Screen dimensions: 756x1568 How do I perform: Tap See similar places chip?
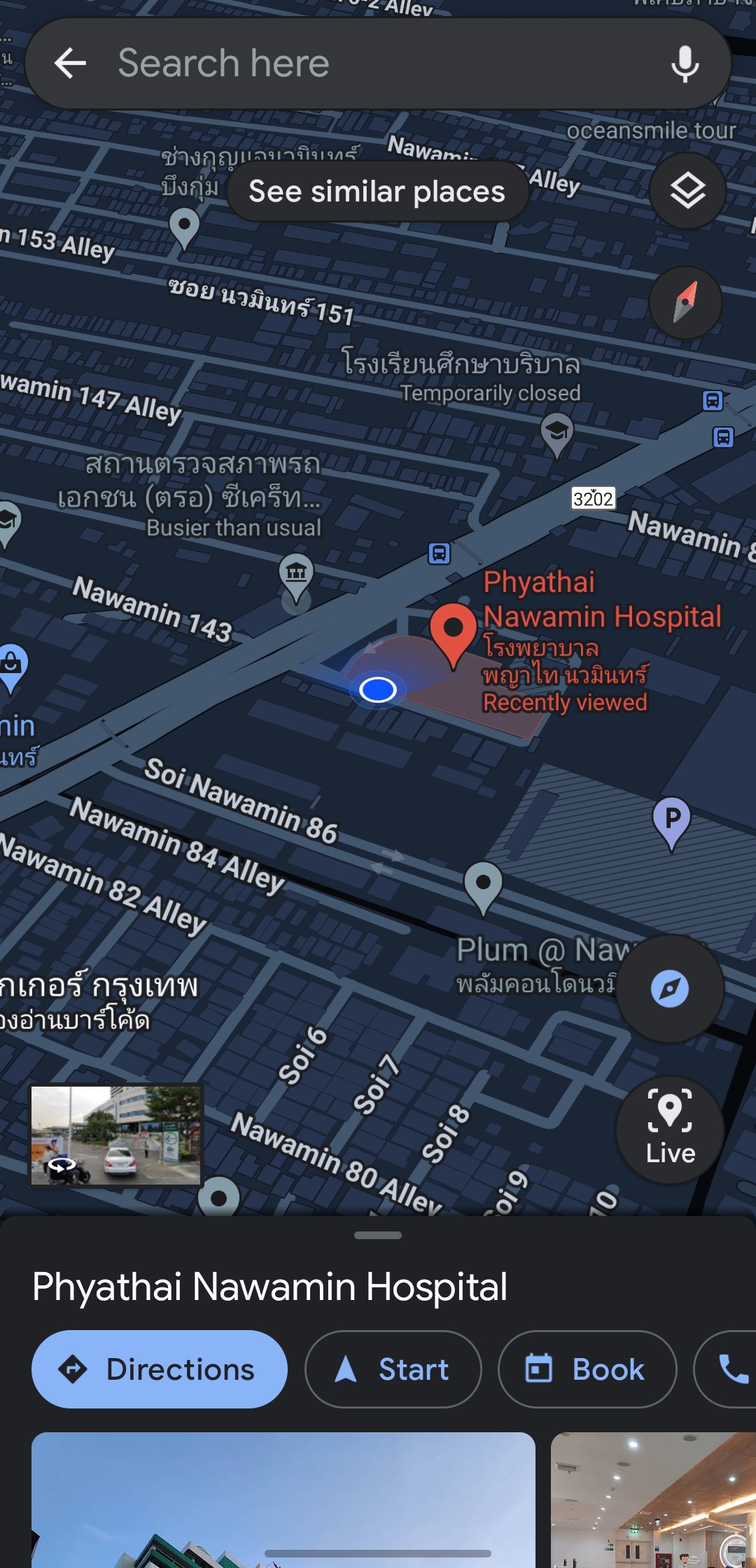click(x=377, y=191)
